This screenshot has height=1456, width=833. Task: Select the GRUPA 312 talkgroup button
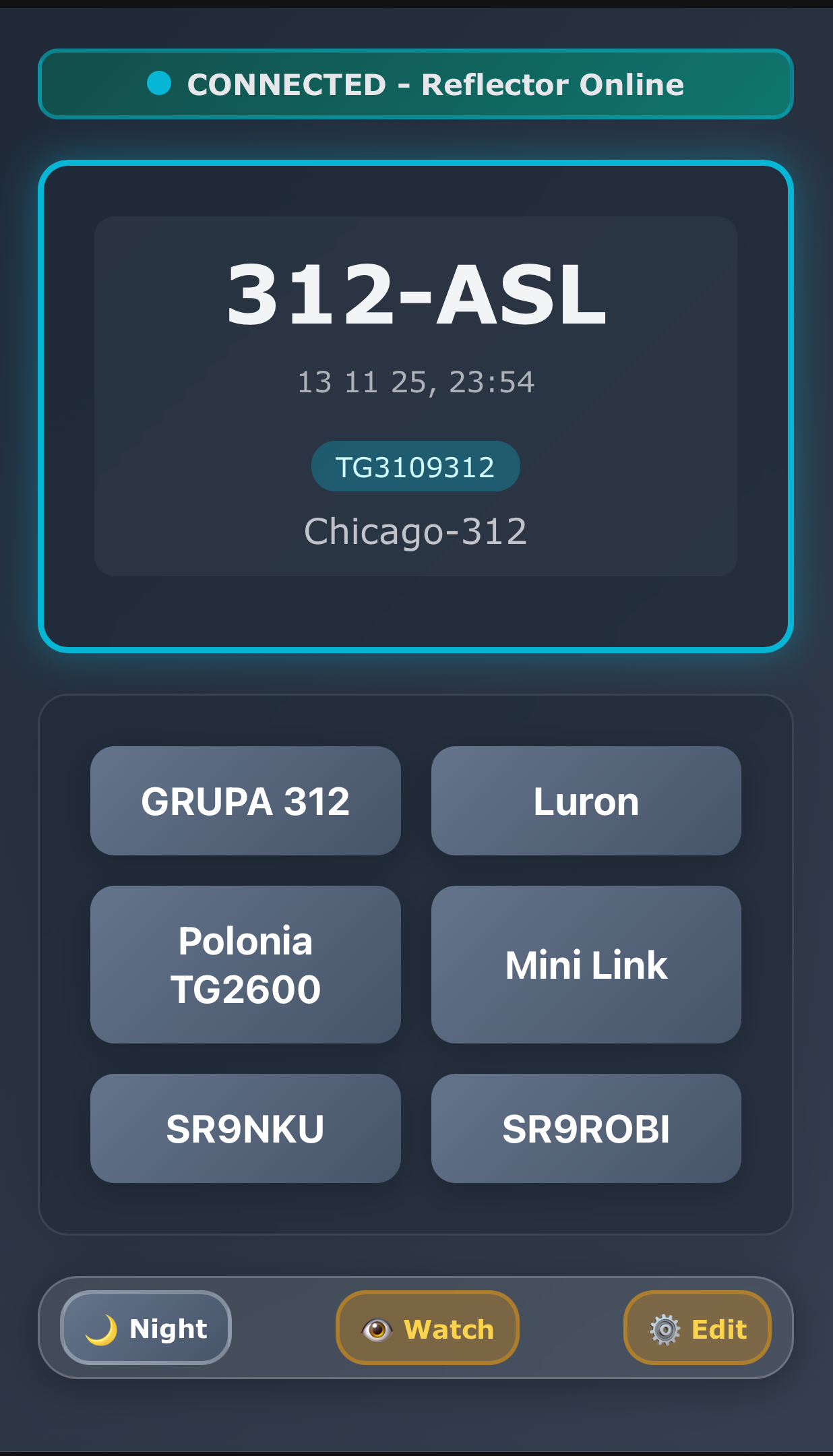(x=245, y=801)
